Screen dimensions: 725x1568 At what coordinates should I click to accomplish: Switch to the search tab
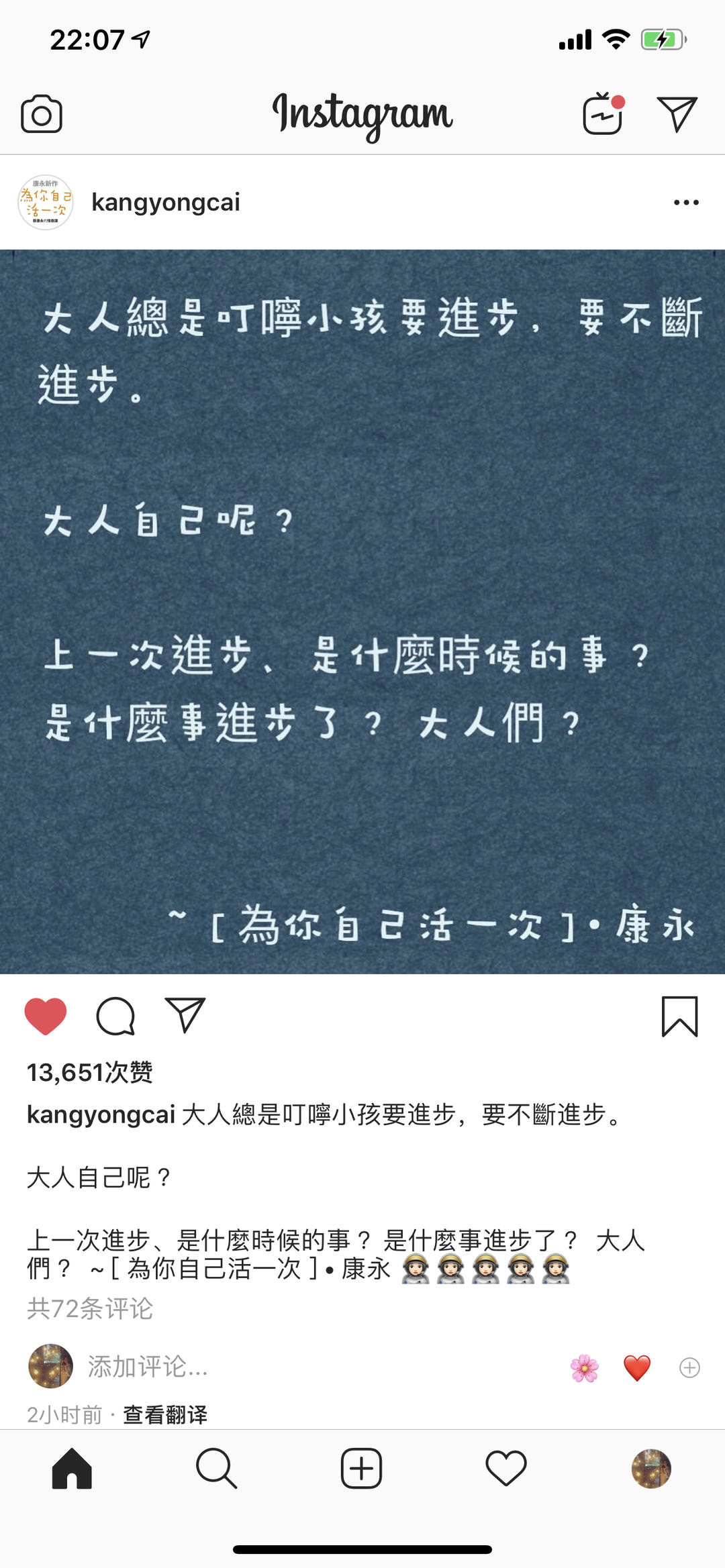coord(216,1468)
